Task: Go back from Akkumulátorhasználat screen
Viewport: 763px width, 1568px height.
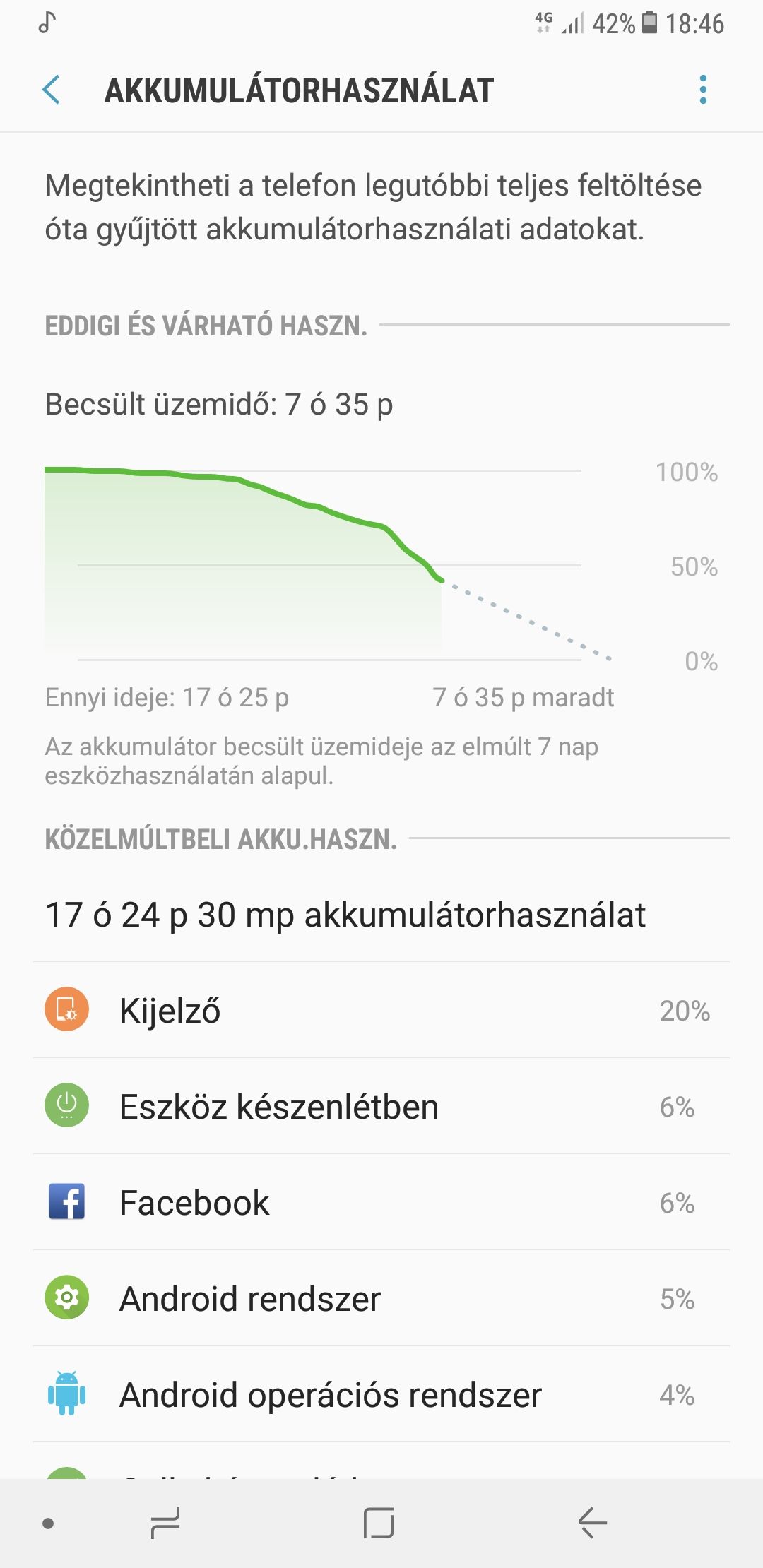Action: pos(51,90)
